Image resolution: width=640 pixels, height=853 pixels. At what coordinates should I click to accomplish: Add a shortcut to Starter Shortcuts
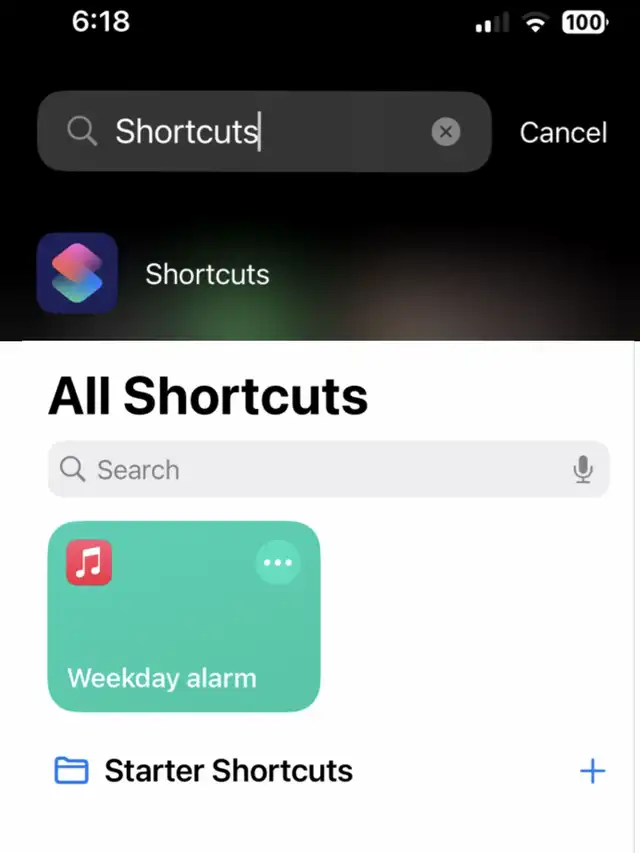pyautogui.click(x=592, y=771)
